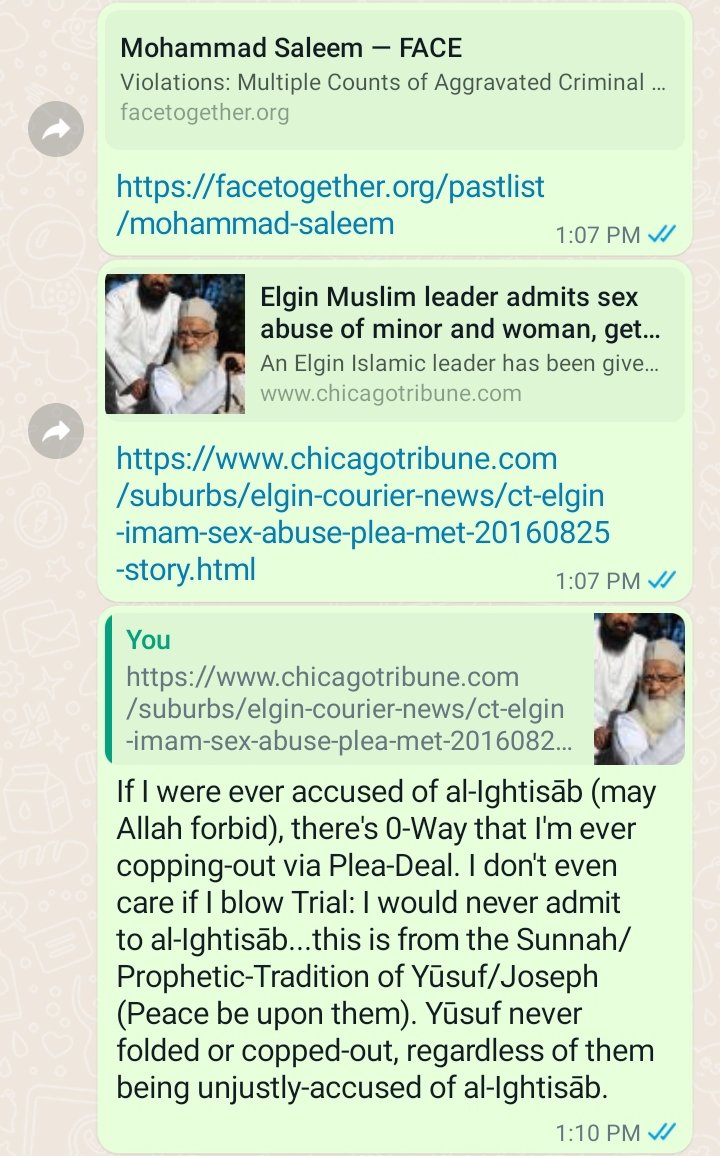The width and height of the screenshot is (720, 1156).
Task: Open the chicagotribune.com elgin-imam story link
Action: coord(362,514)
